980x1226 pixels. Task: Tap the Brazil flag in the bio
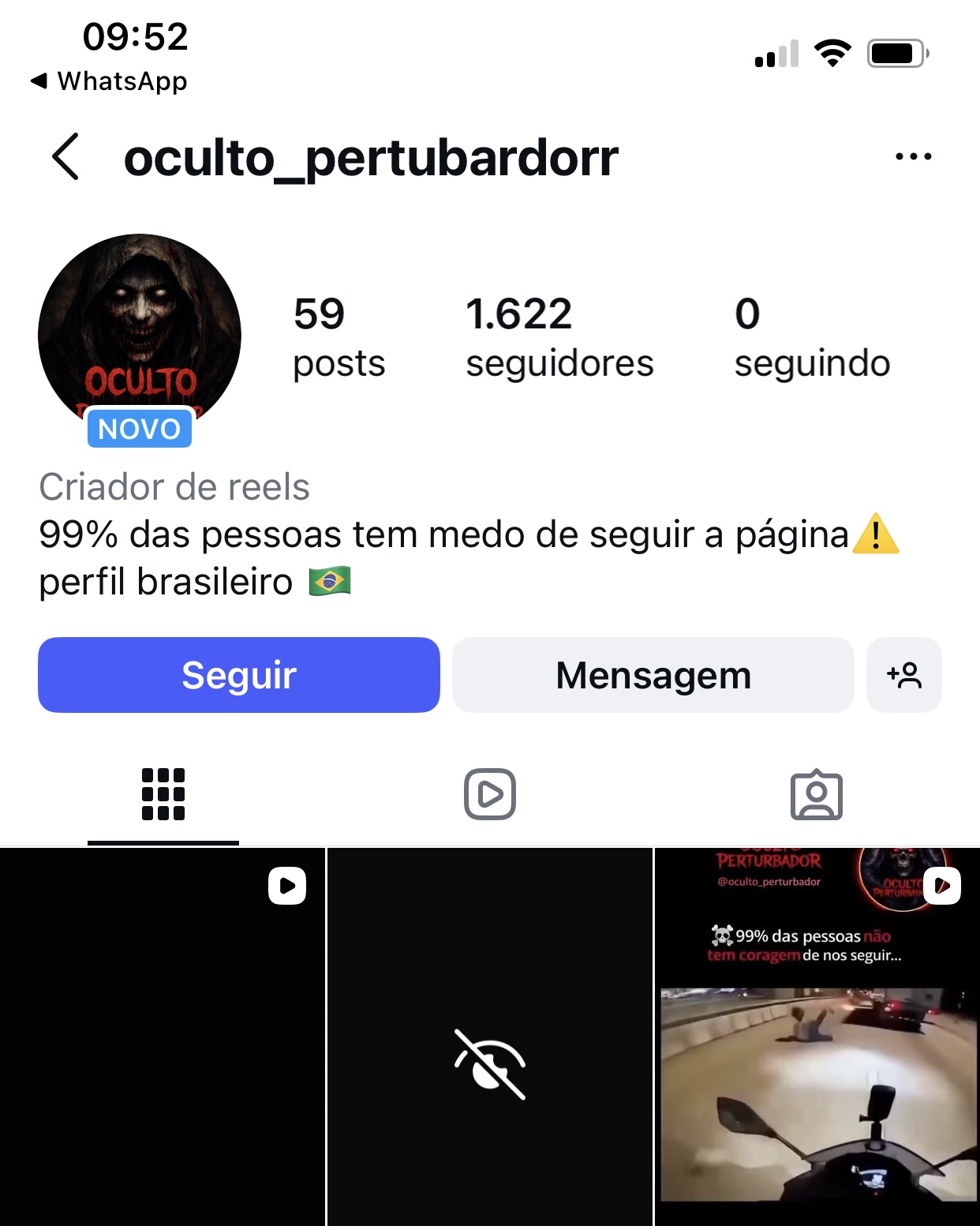tap(331, 582)
